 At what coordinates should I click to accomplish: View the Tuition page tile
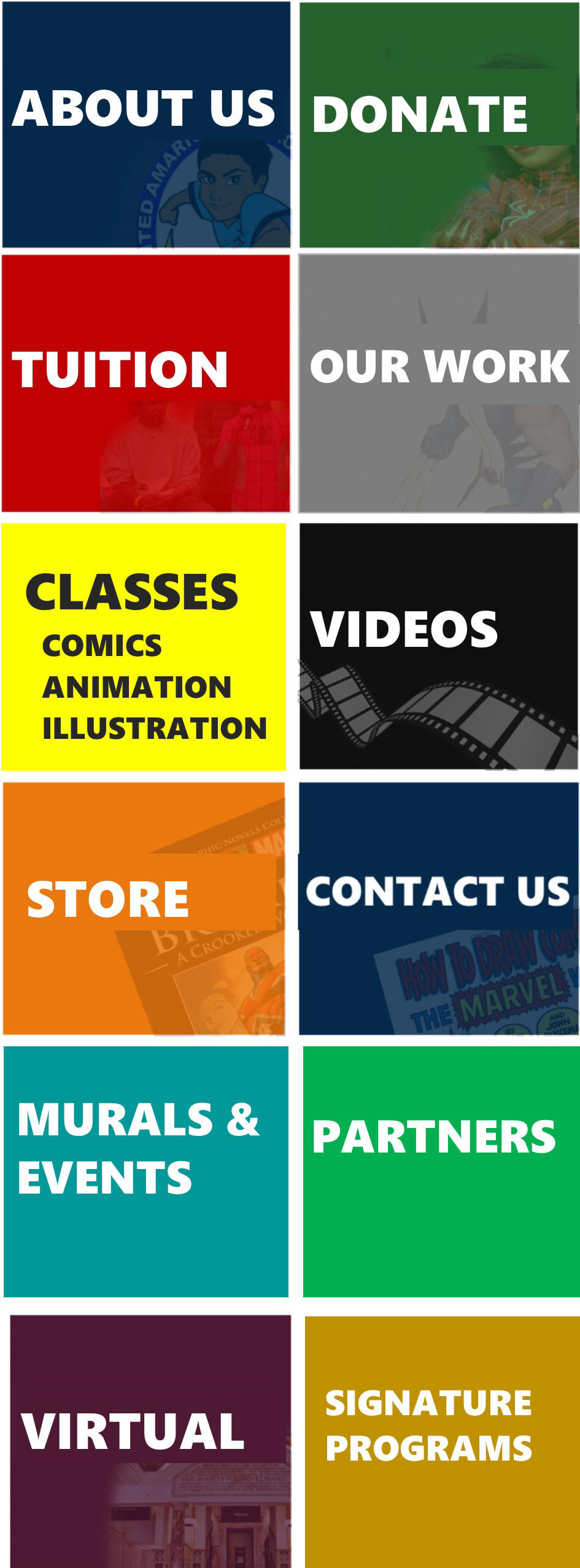[x=145, y=383]
